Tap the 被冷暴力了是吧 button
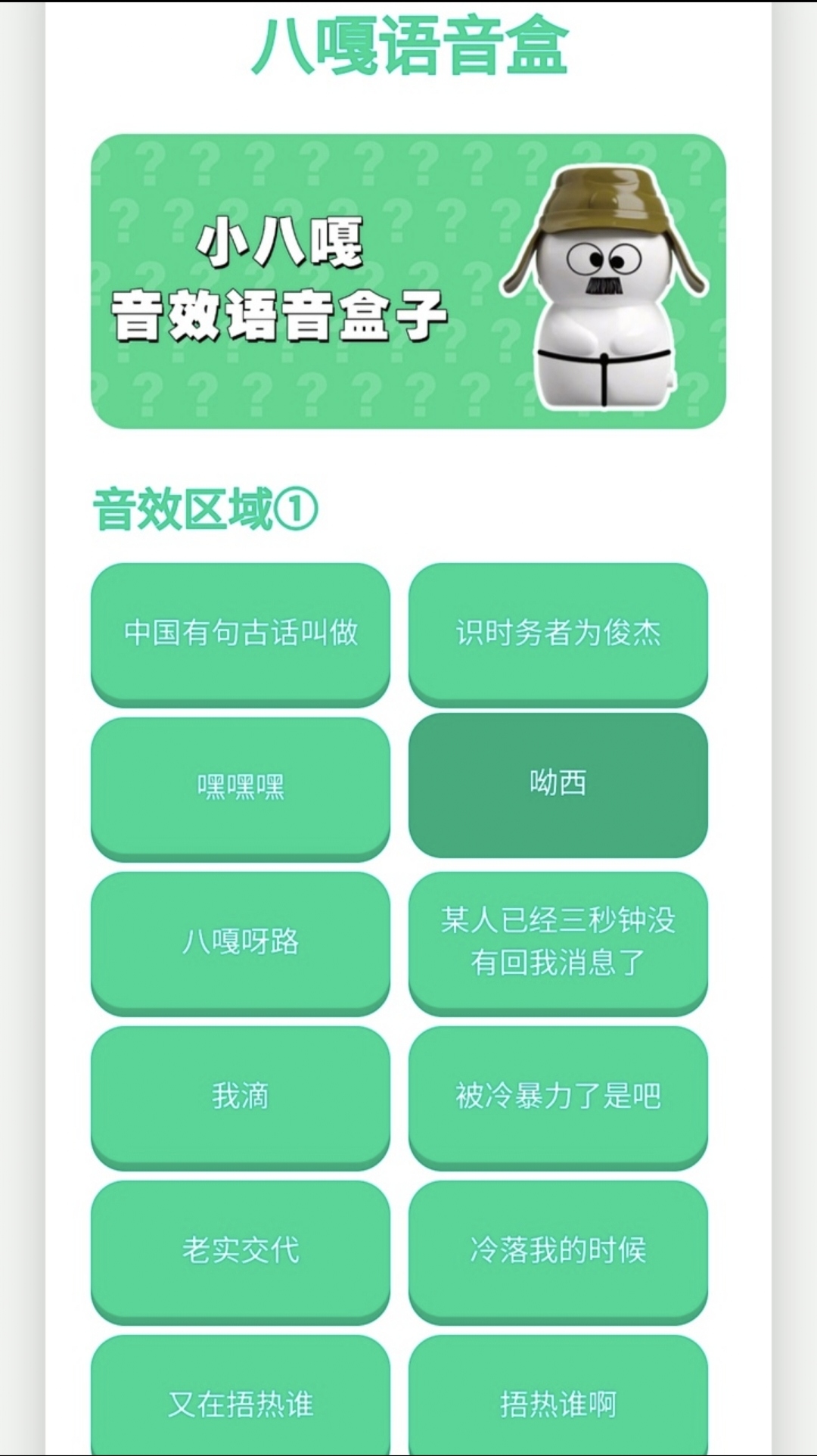This screenshot has width=817, height=1456. [x=558, y=1096]
